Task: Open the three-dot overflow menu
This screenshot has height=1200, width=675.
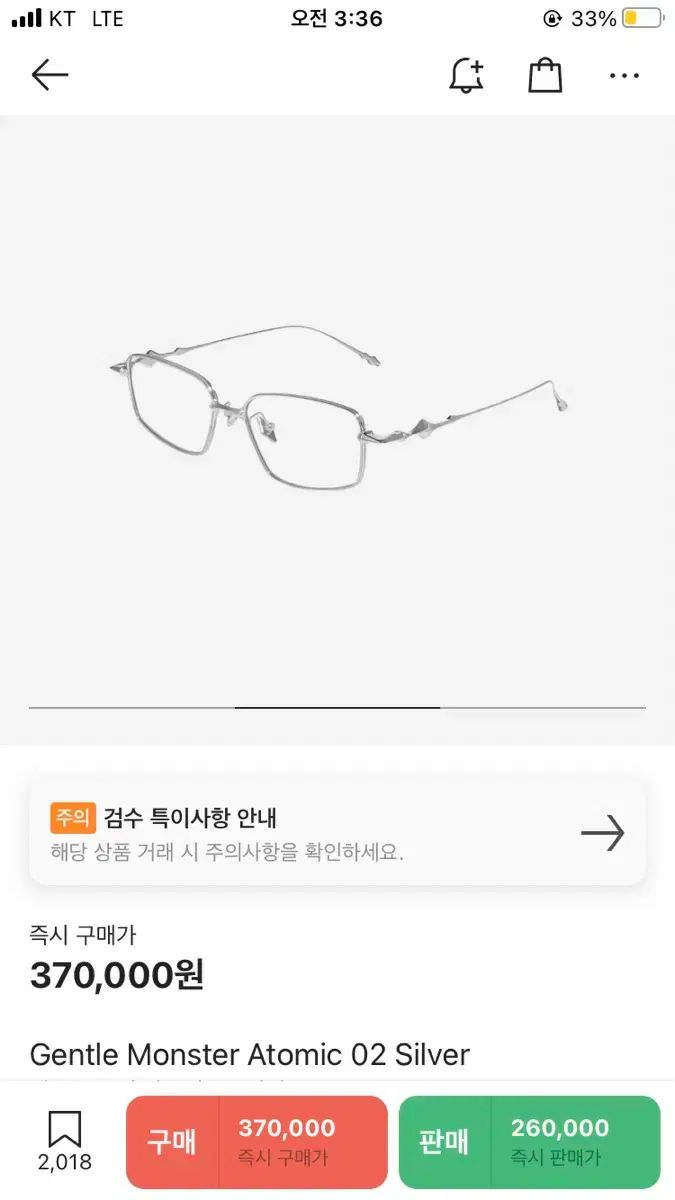Action: tap(624, 76)
